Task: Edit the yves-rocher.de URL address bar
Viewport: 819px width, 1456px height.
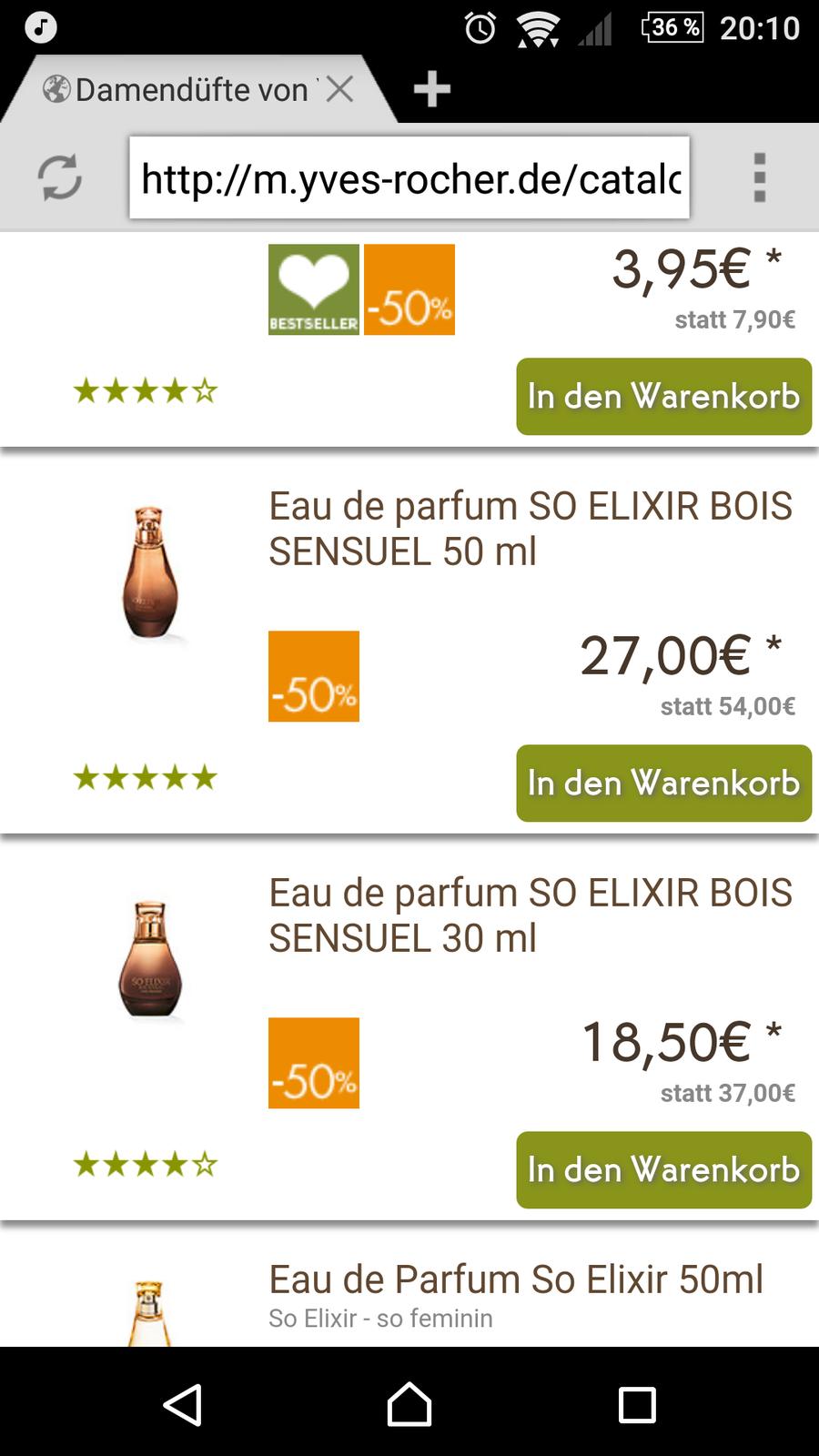Action: (409, 178)
